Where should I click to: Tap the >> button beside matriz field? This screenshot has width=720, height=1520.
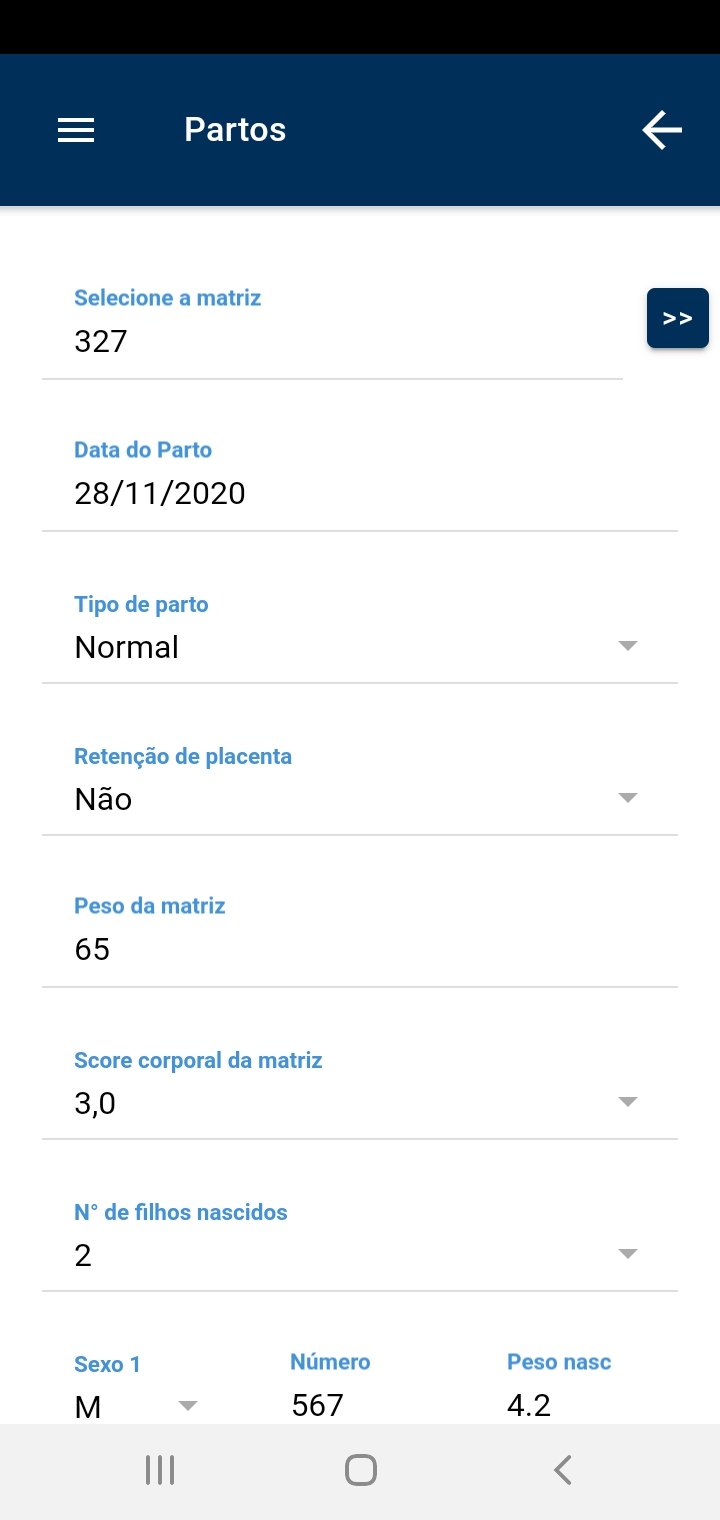[x=678, y=318]
